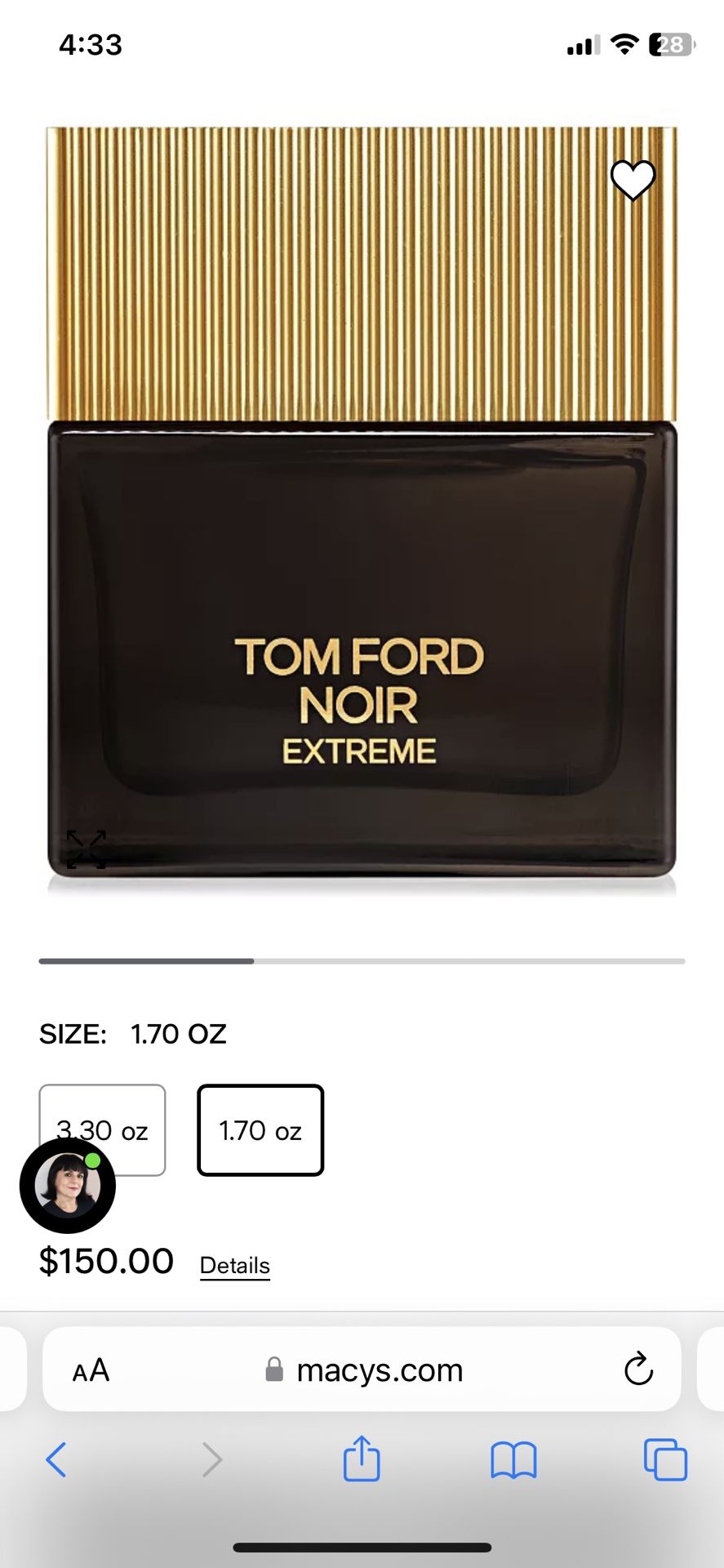Reload the current page
The width and height of the screenshot is (724, 1568).
638,1370
